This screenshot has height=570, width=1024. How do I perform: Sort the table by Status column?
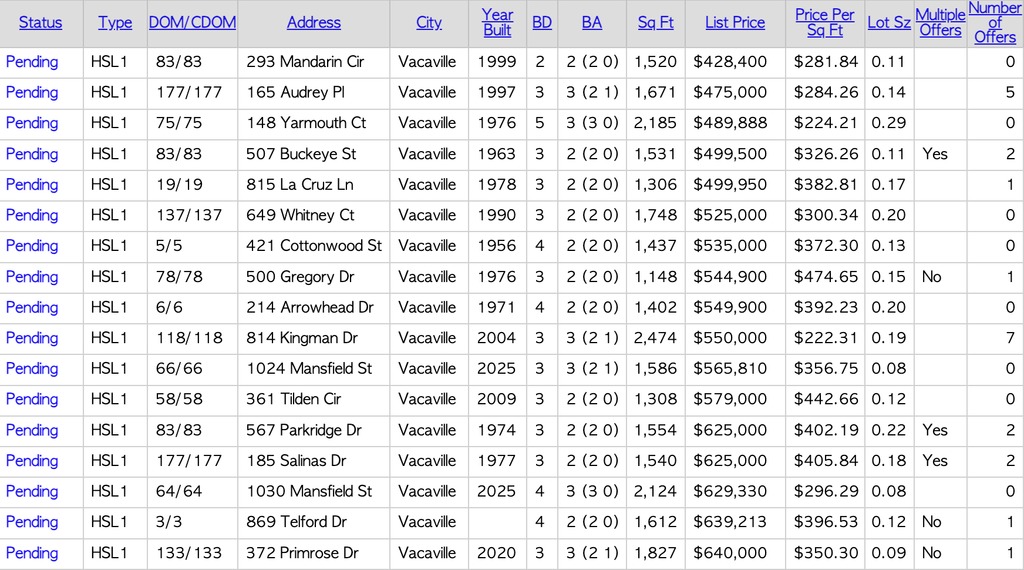click(x=40, y=23)
